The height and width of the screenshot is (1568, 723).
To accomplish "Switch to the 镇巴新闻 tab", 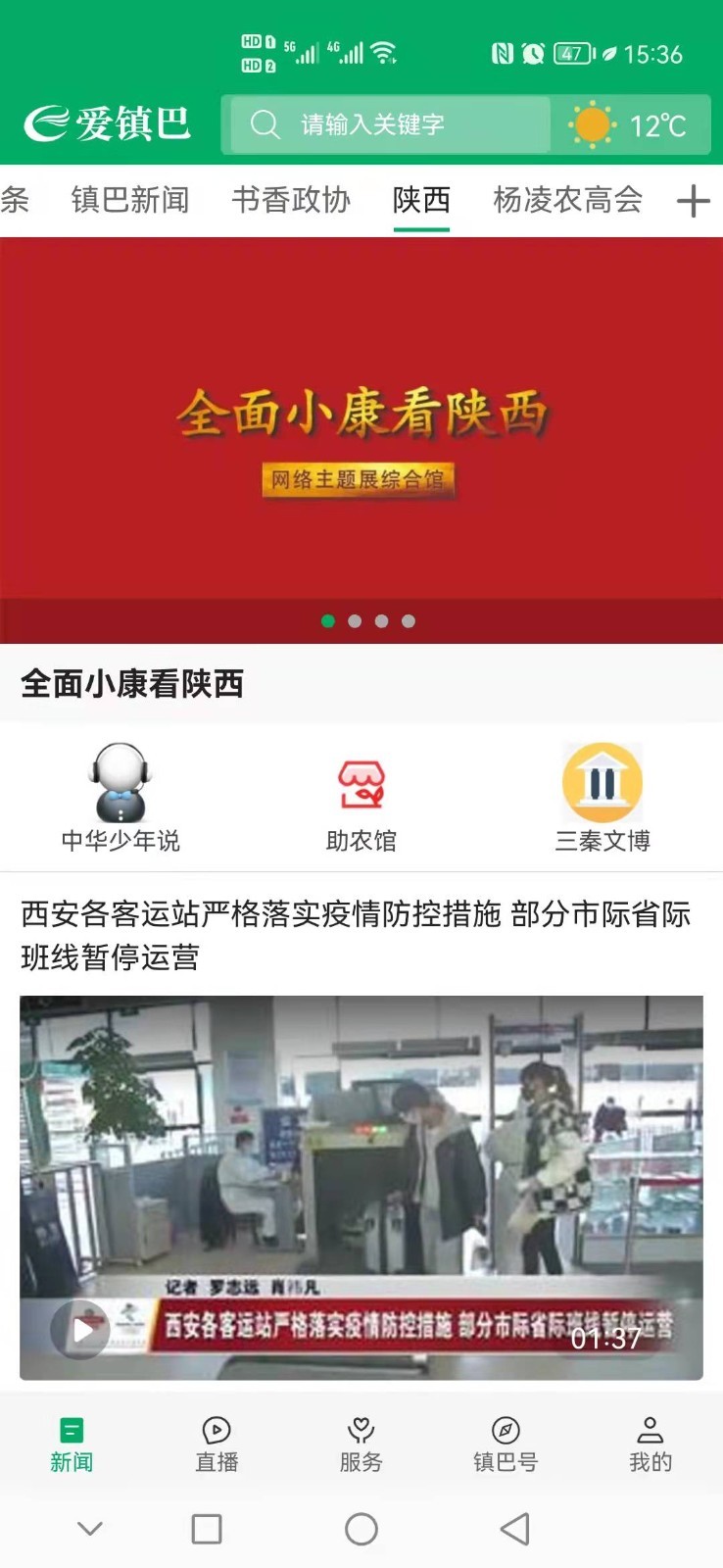I will click(130, 200).
